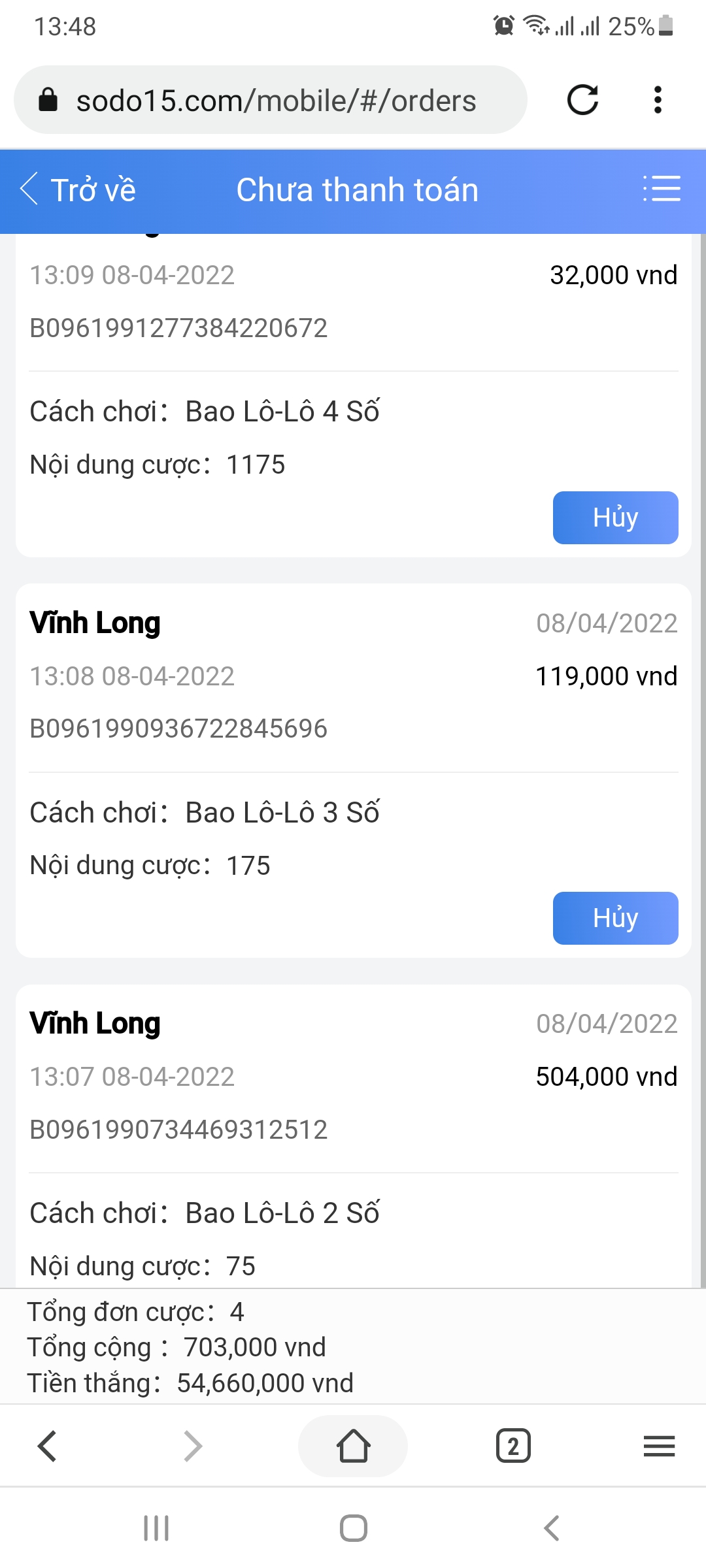The width and height of the screenshot is (706, 1568).
Task: Reload the page in the browser
Action: click(582, 100)
